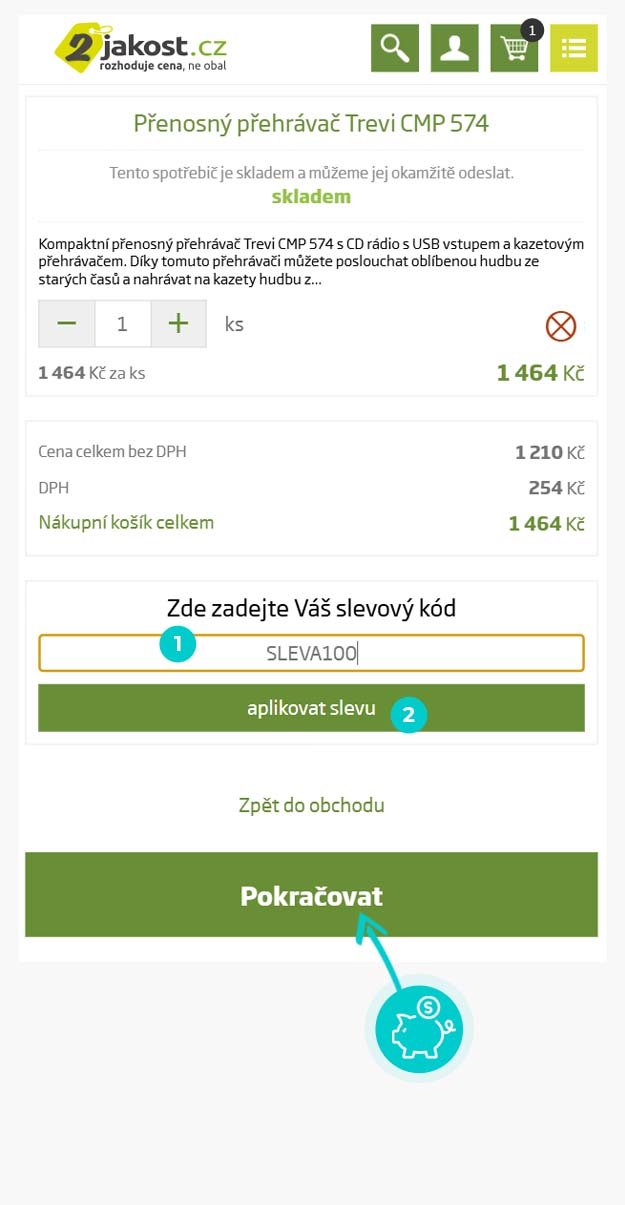
Task: Open the search magnifier icon
Action: (x=395, y=48)
